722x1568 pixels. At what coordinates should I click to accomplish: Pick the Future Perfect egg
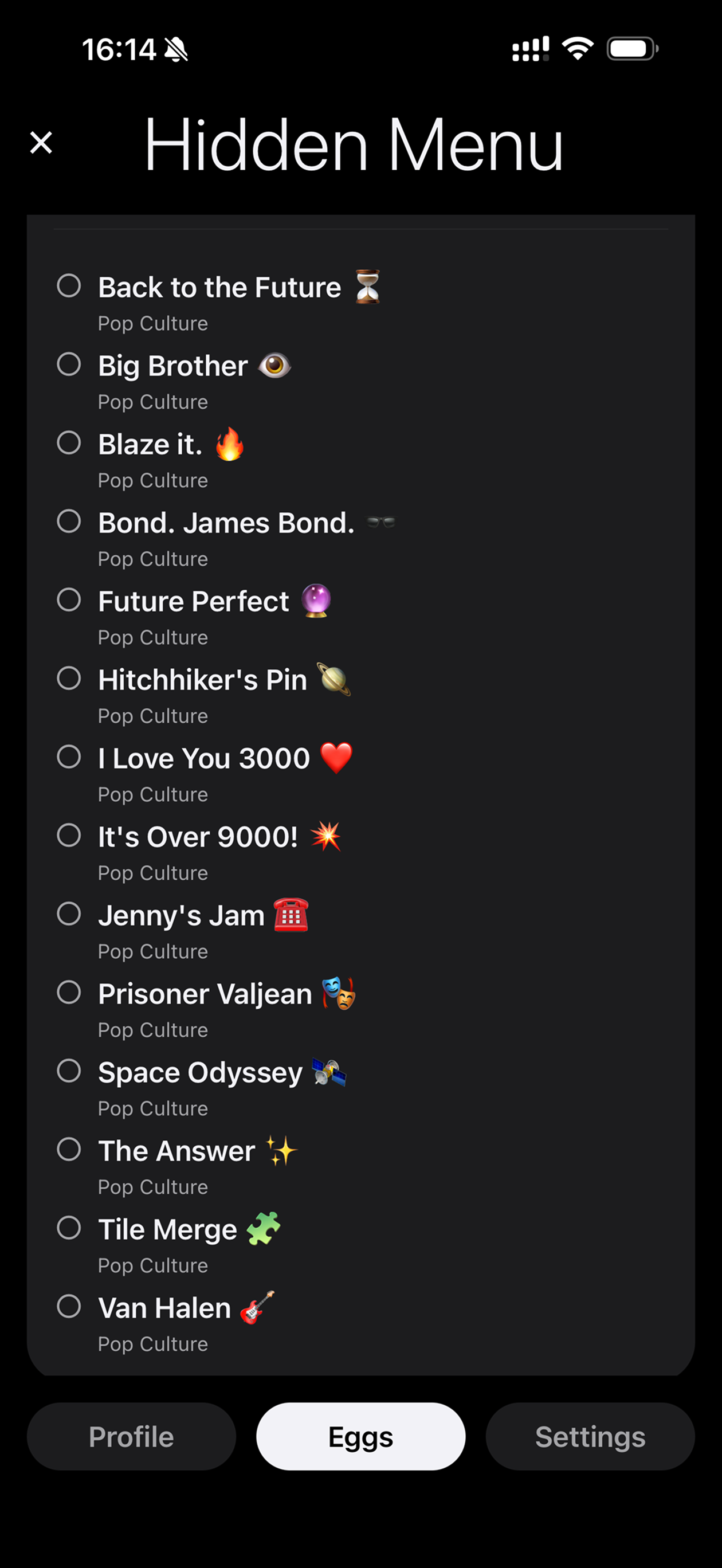69,599
